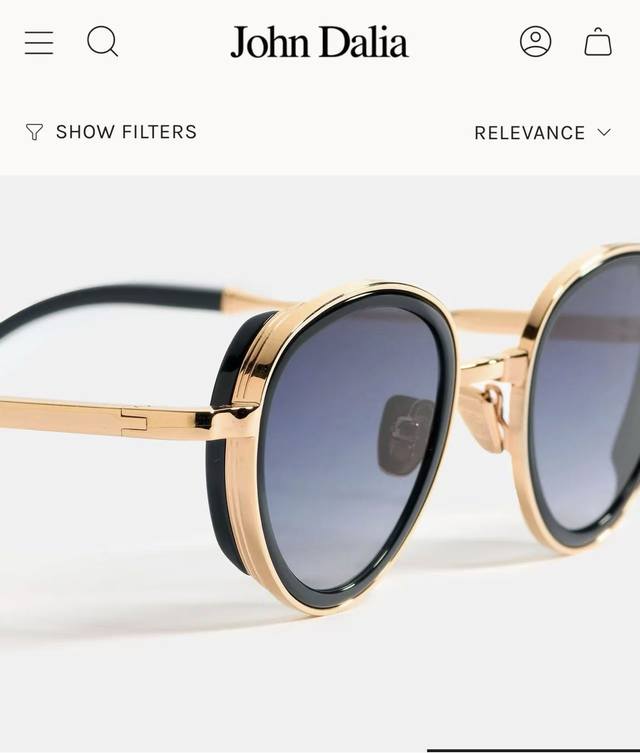
Task: Open the account profile icon
Action: (x=536, y=42)
